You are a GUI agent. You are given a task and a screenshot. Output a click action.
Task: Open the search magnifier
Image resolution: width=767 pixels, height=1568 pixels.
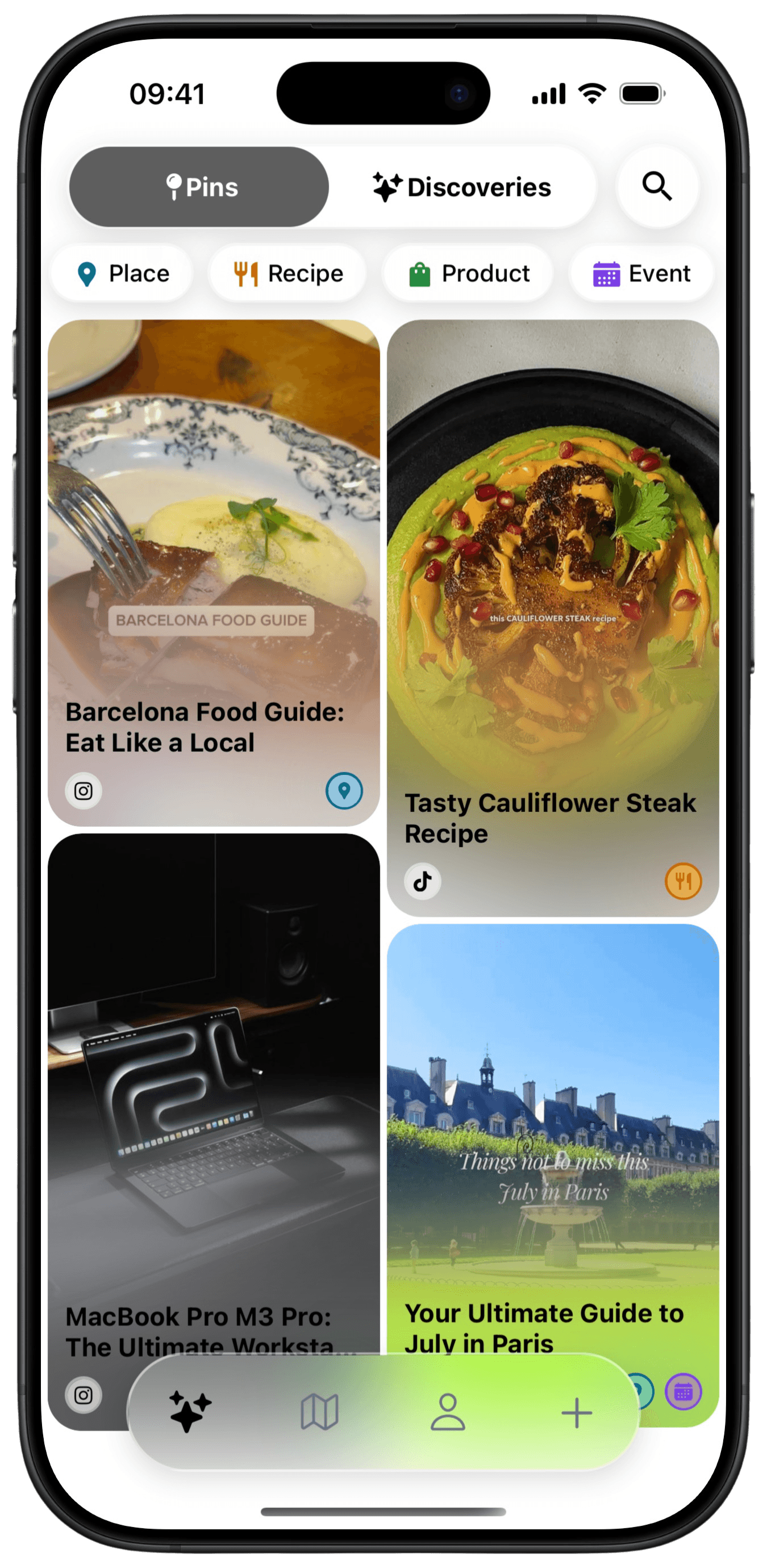(657, 186)
